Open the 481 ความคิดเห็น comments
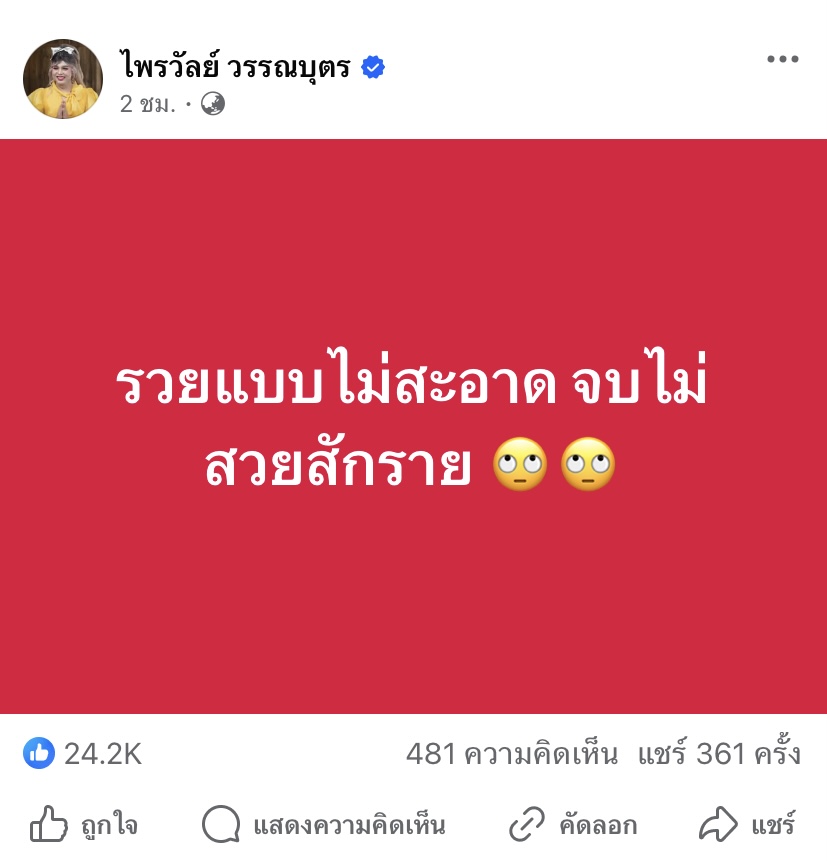This screenshot has height=861, width=827. 511,754
